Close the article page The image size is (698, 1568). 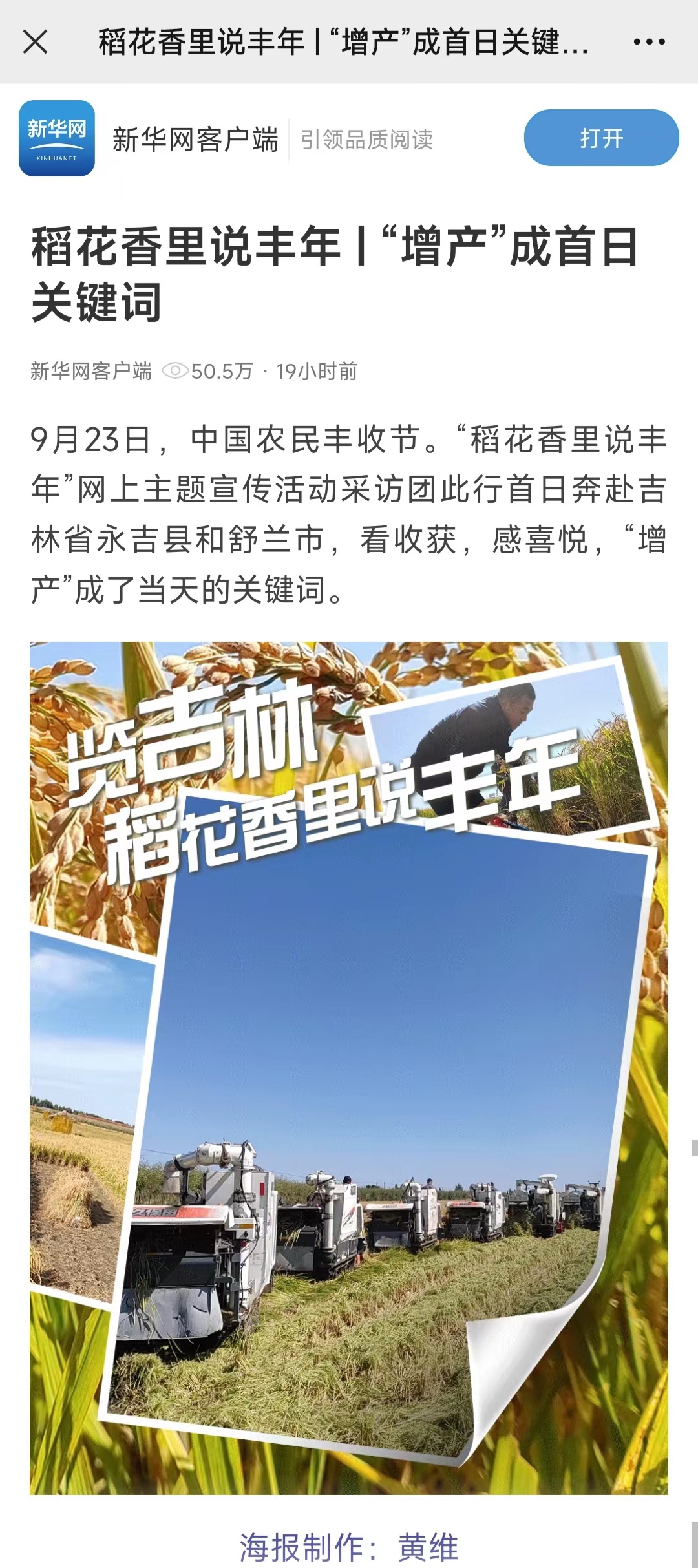(36, 43)
